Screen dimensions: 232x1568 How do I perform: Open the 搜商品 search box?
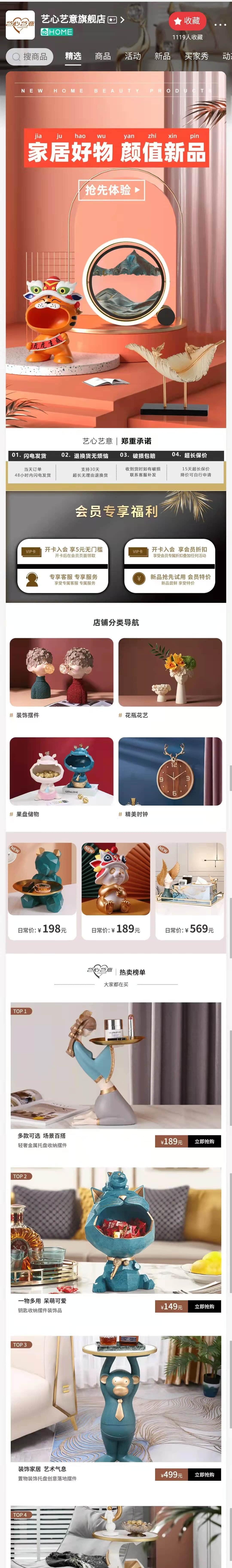coord(29,56)
